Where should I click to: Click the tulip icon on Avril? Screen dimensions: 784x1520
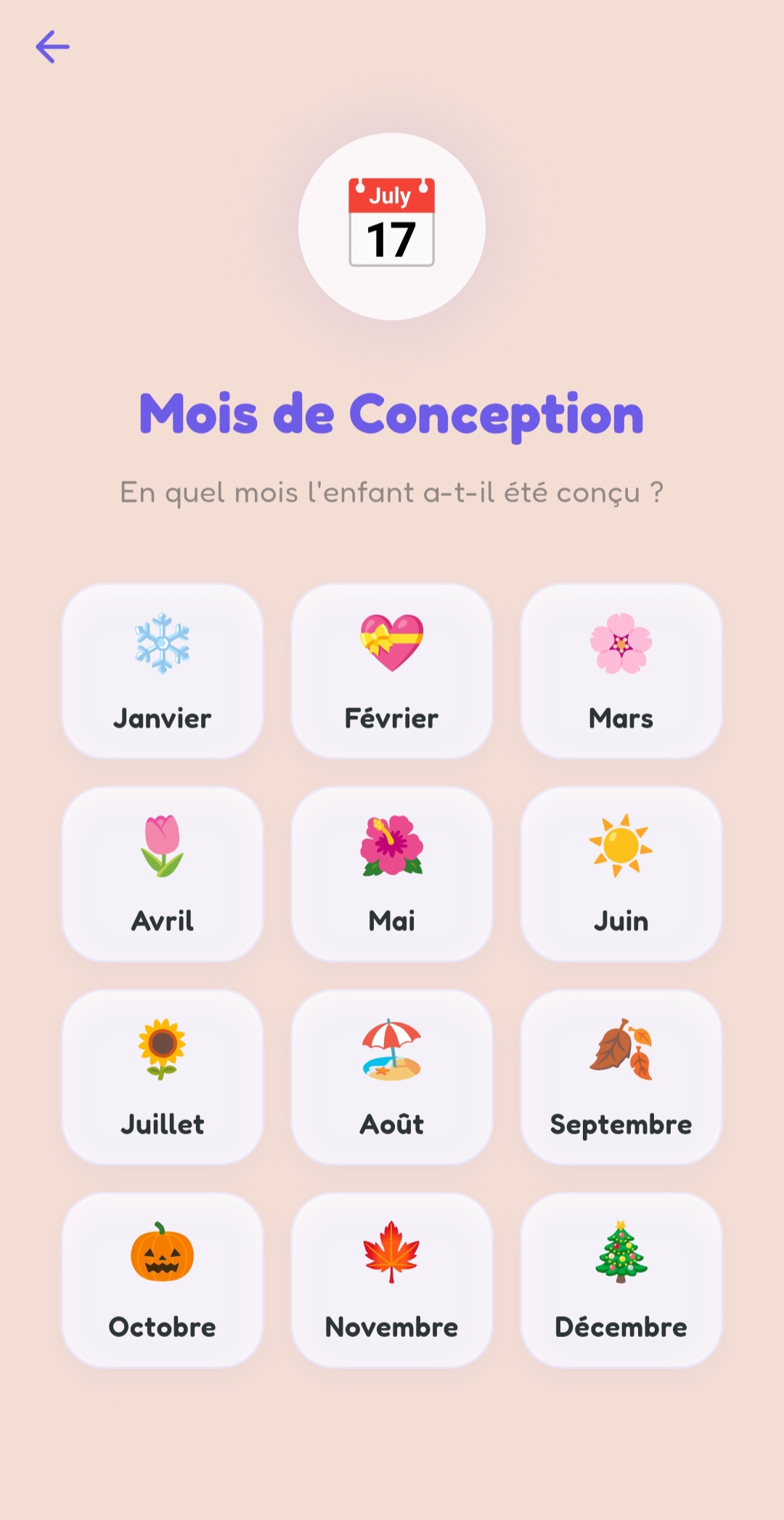(162, 850)
